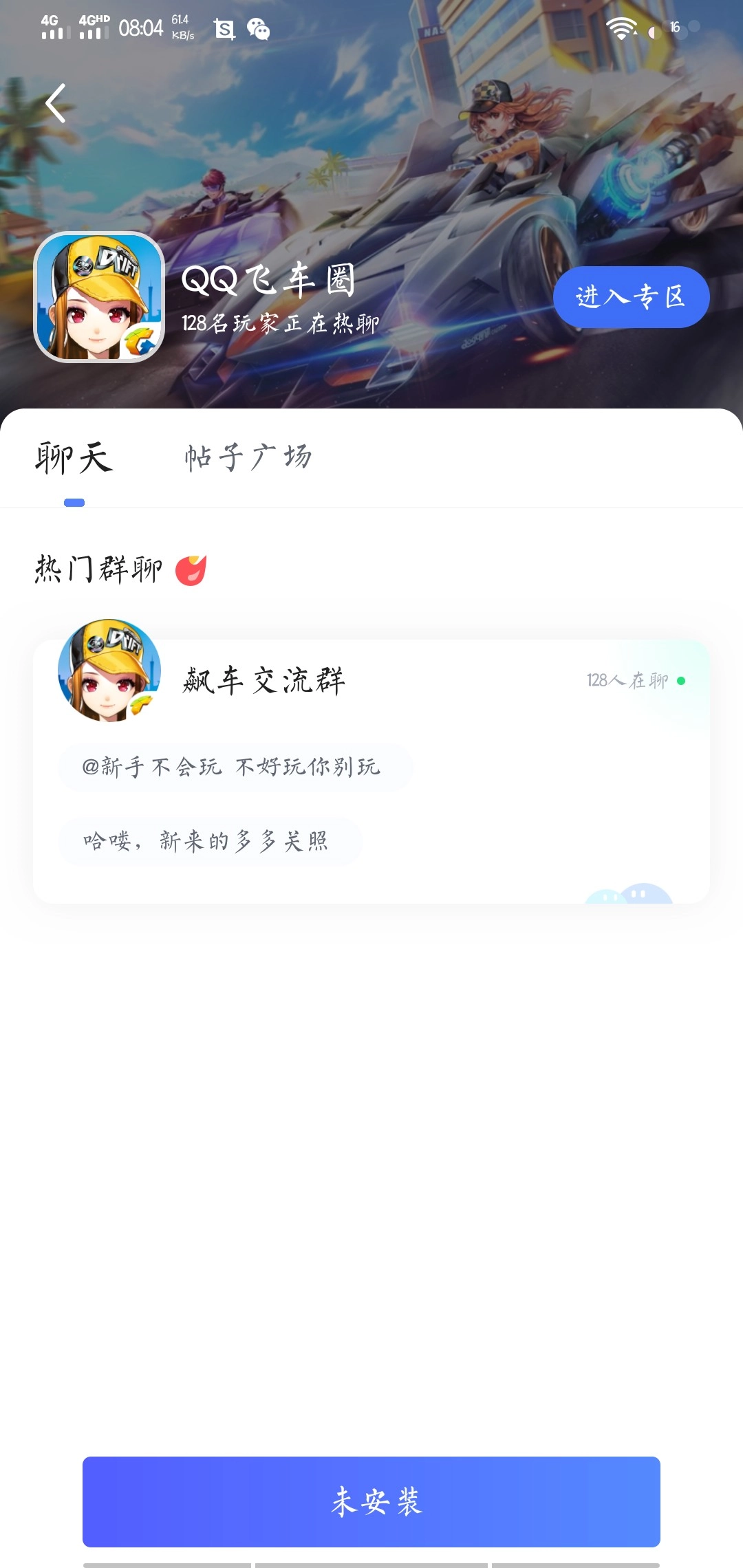Select the 聊天 tab
This screenshot has width=743, height=1568.
click(74, 459)
